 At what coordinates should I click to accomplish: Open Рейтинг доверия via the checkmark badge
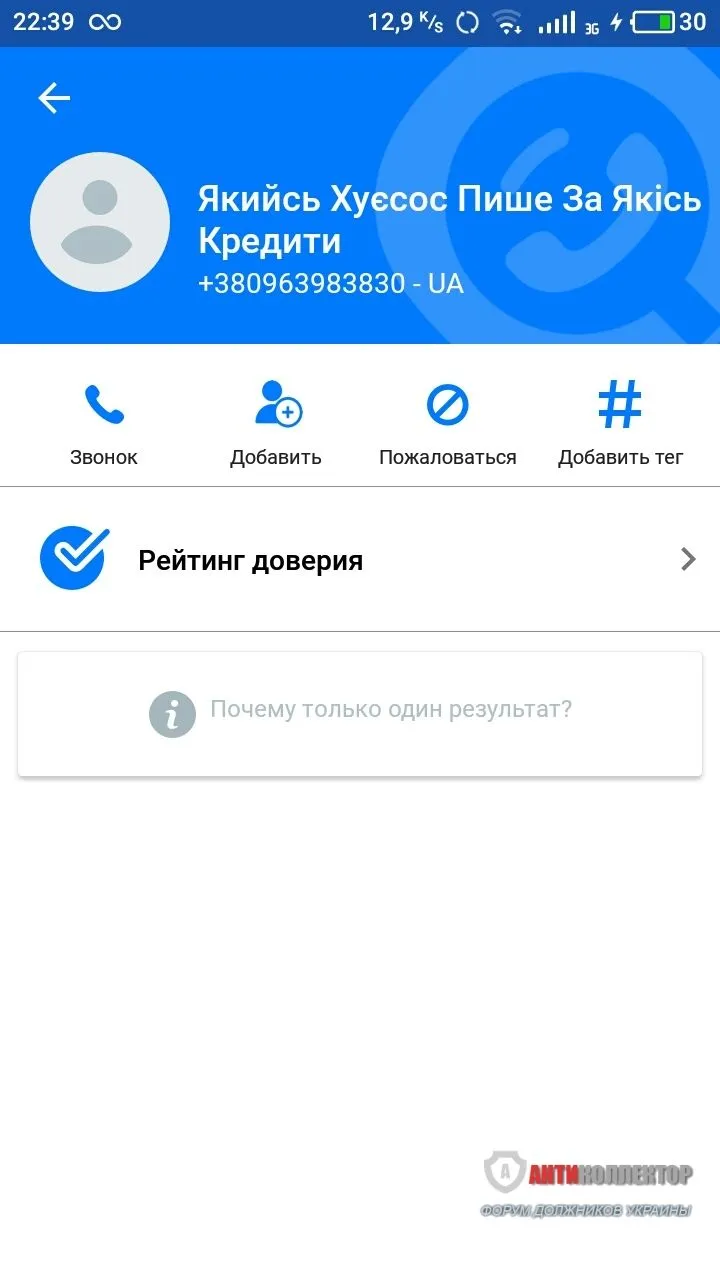tap(71, 558)
